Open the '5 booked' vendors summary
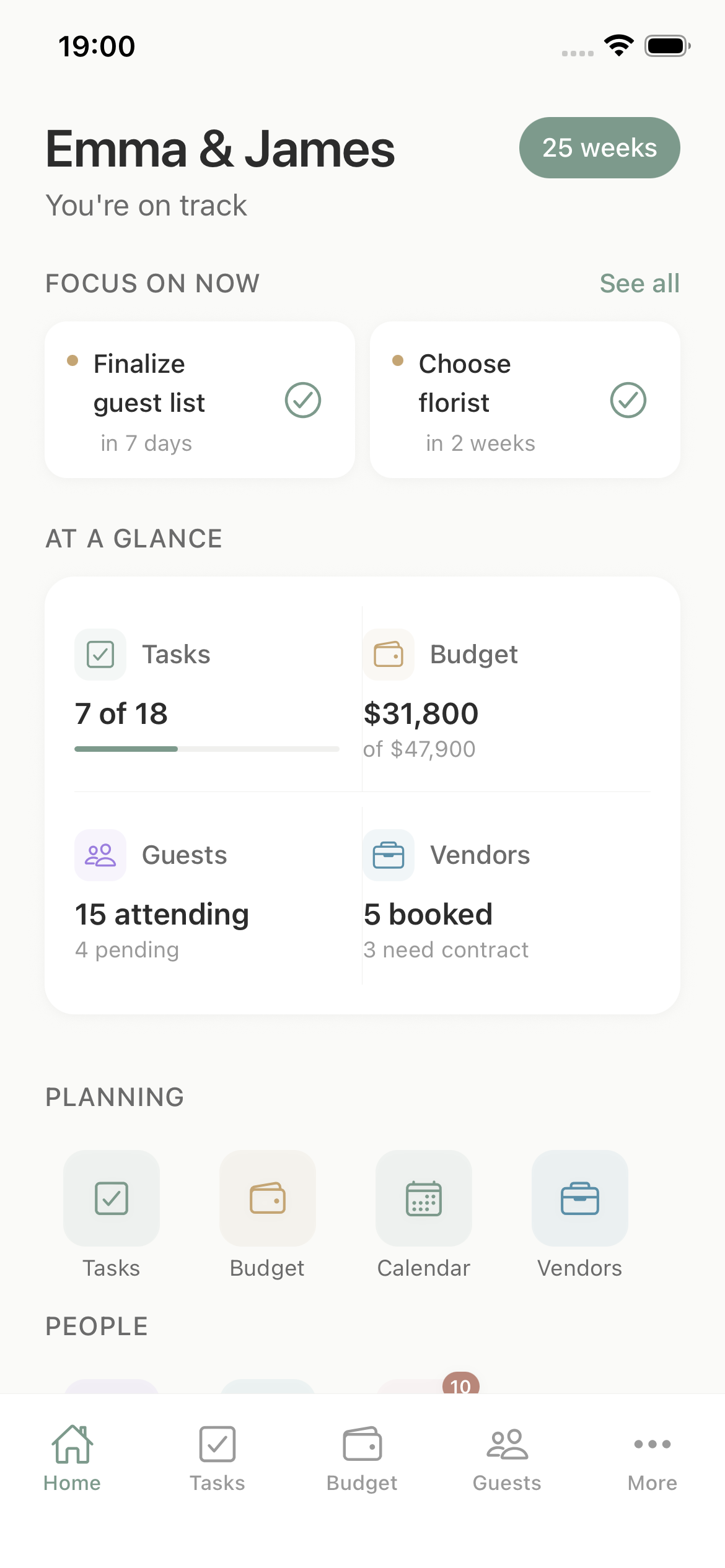Image resolution: width=725 pixels, height=1568 pixels. click(428, 914)
